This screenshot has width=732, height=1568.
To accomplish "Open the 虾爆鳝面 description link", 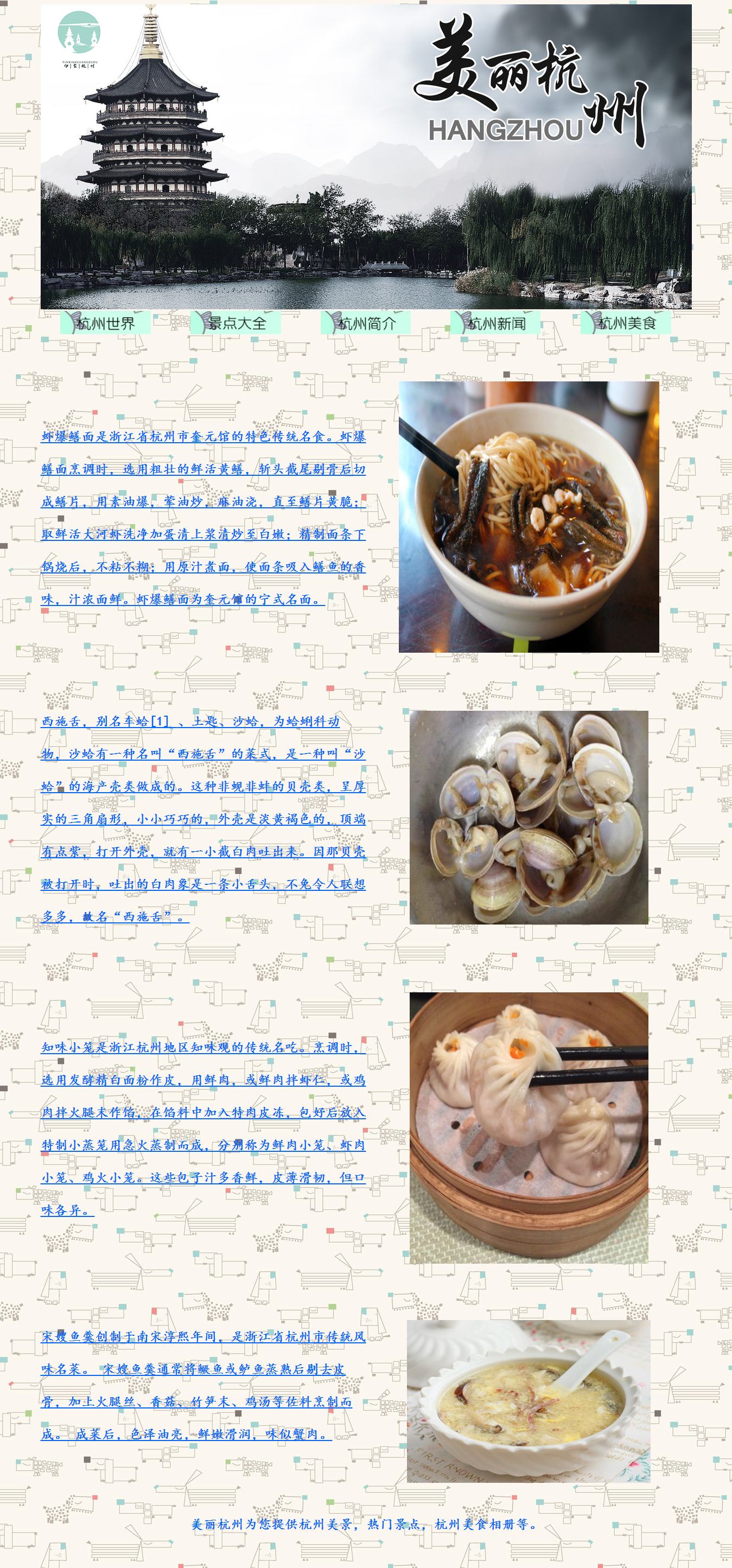I will click(x=203, y=518).
